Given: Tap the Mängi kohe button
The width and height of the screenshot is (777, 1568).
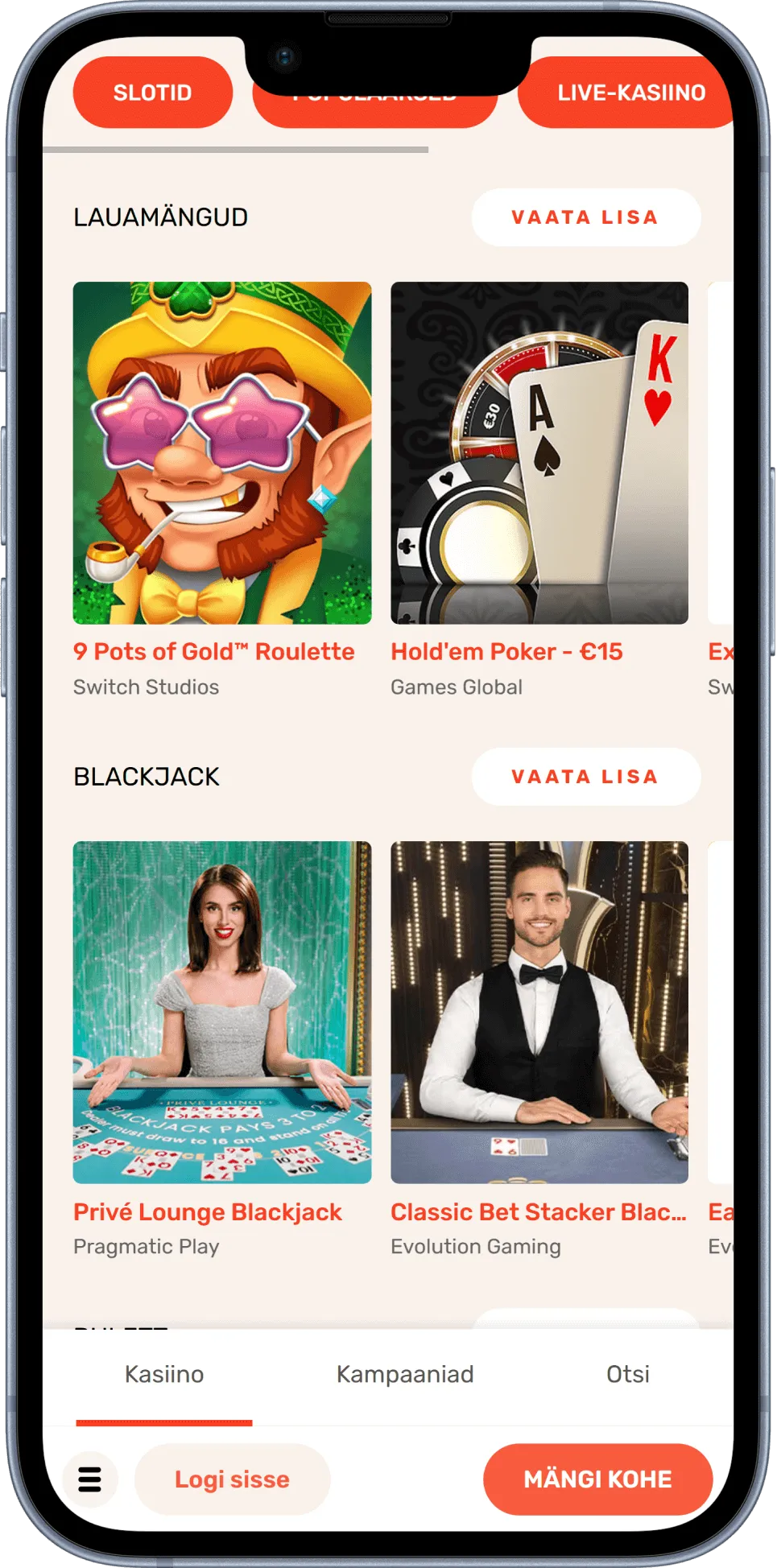Looking at the screenshot, I should pos(597,1479).
